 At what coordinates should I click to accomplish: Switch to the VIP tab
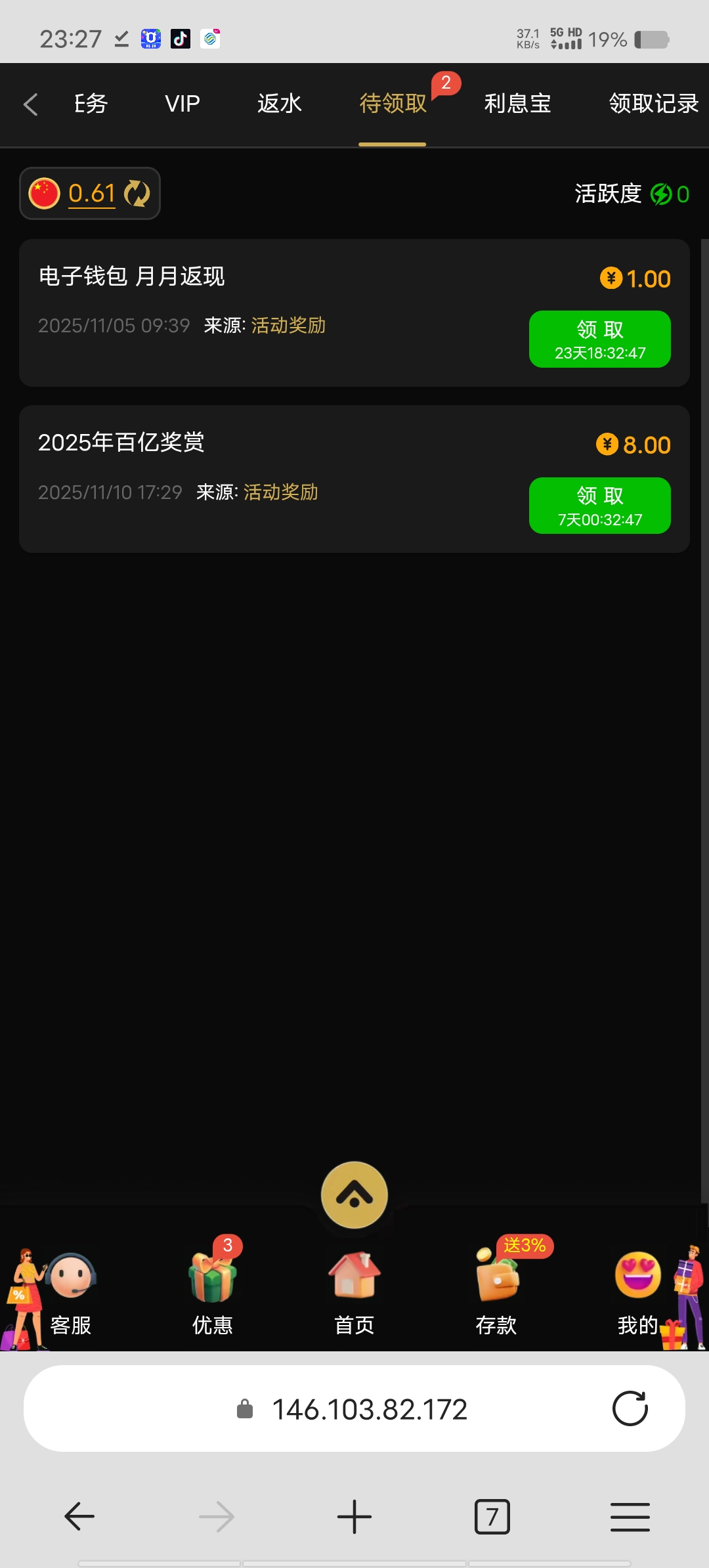[182, 104]
